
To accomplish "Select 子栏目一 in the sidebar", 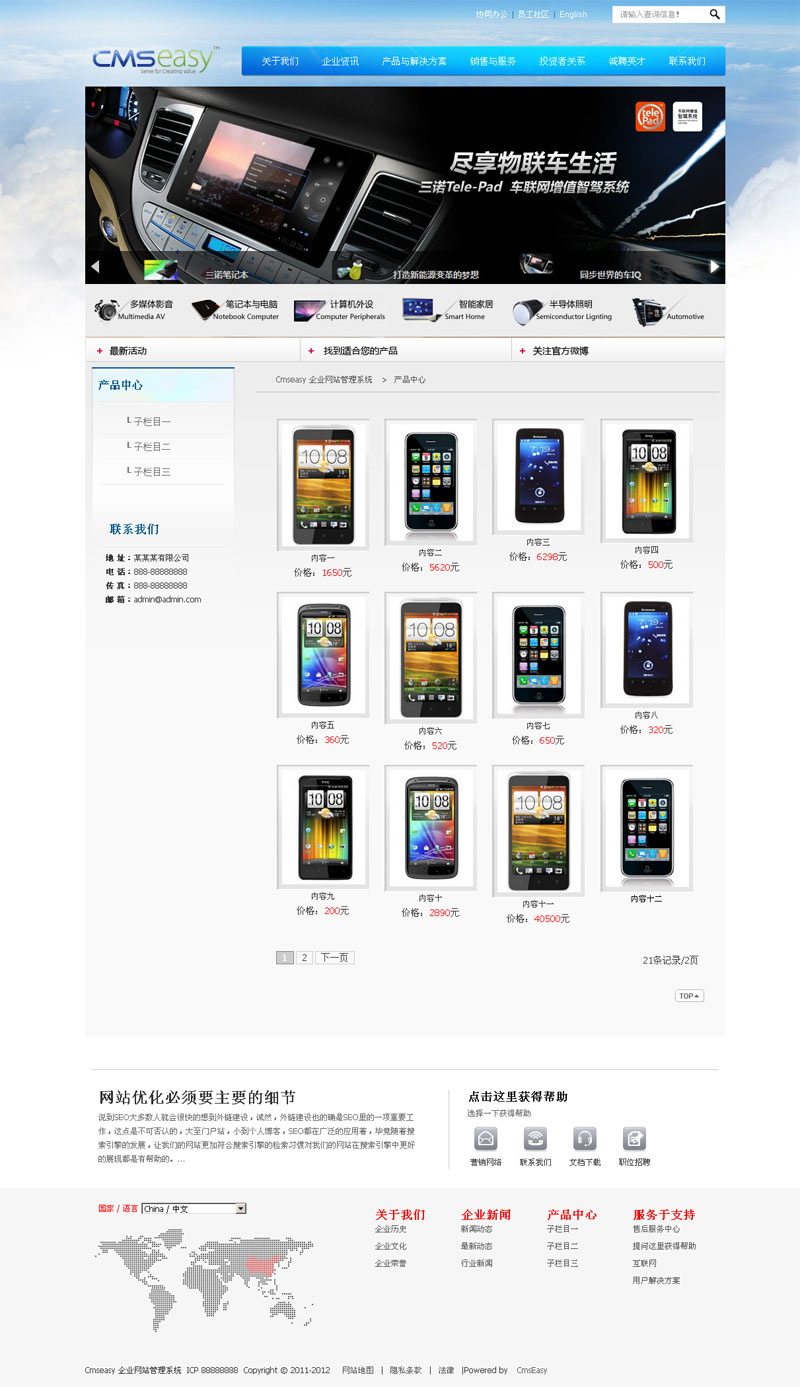I will (151, 422).
